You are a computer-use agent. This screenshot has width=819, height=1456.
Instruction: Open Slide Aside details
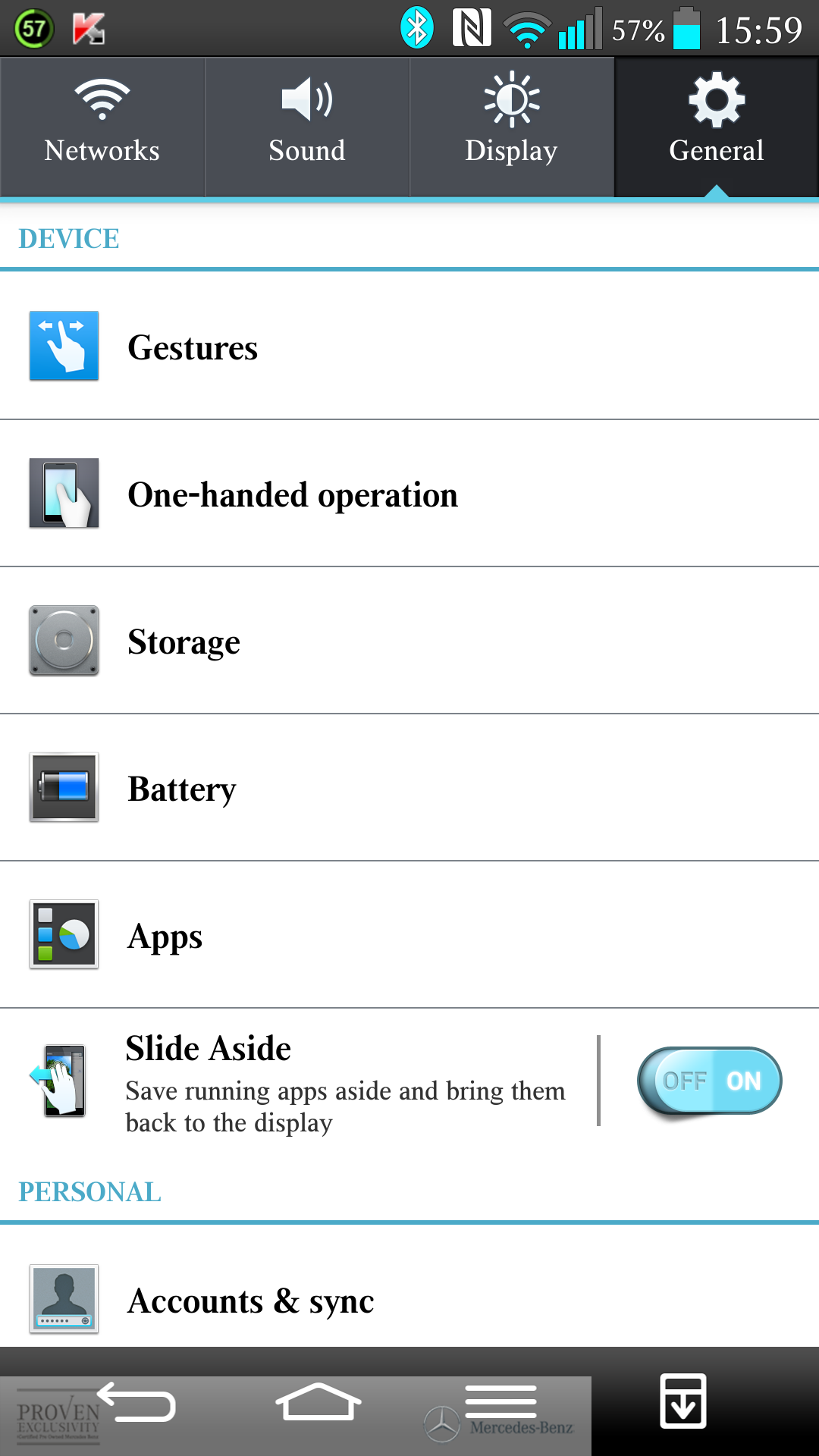[x=298, y=1081]
